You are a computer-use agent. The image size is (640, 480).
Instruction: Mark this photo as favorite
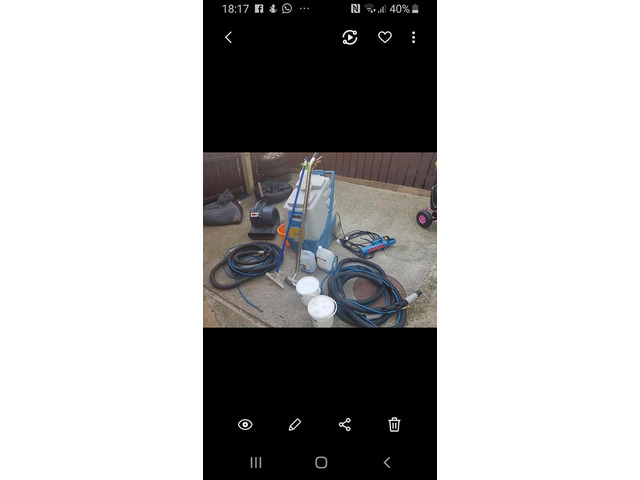click(x=384, y=37)
